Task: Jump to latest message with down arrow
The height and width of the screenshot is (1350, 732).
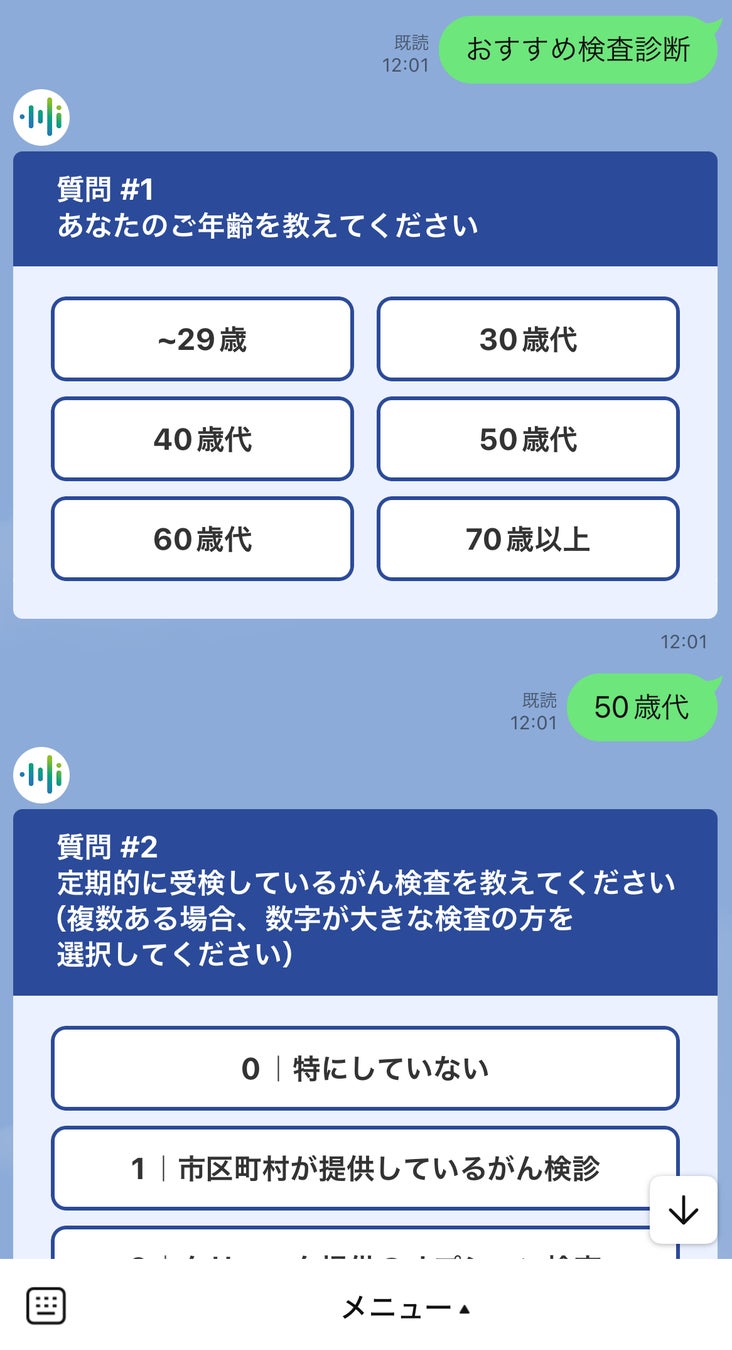Action: tap(684, 1210)
